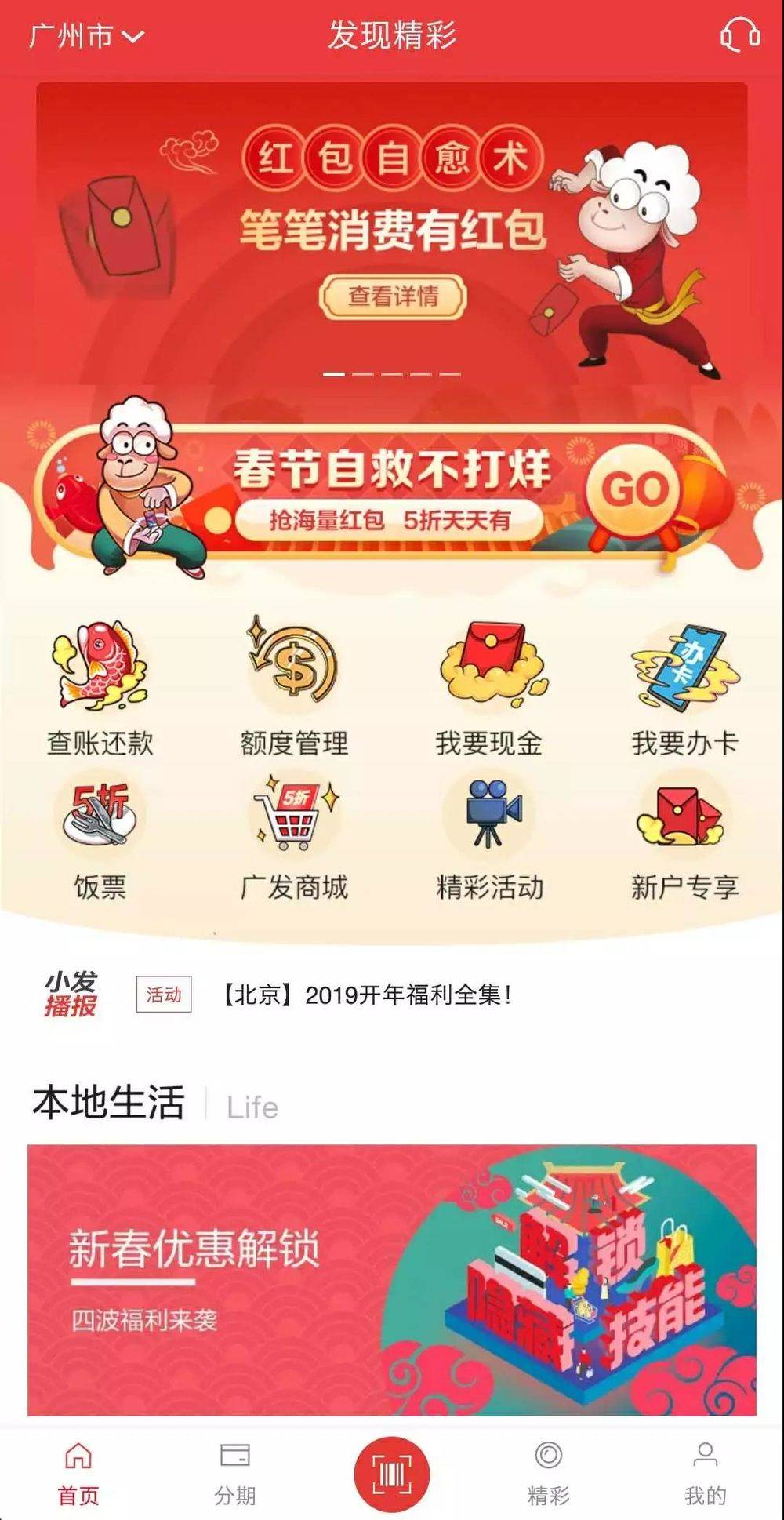Image resolution: width=784 pixels, height=1520 pixels.
Task: Switch to the 首页 tab
Action: click(78, 1475)
